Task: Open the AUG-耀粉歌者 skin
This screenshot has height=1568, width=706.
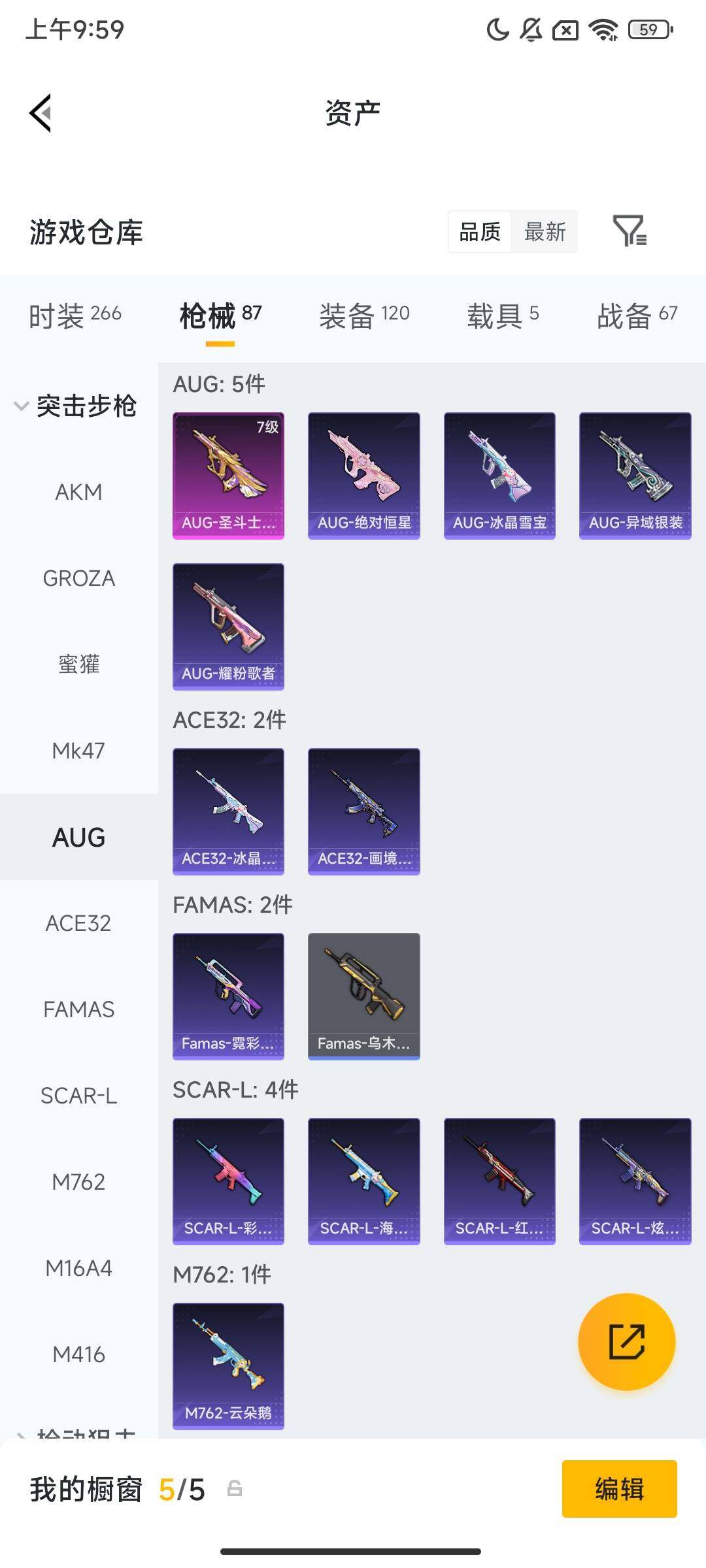Action: pos(228,626)
